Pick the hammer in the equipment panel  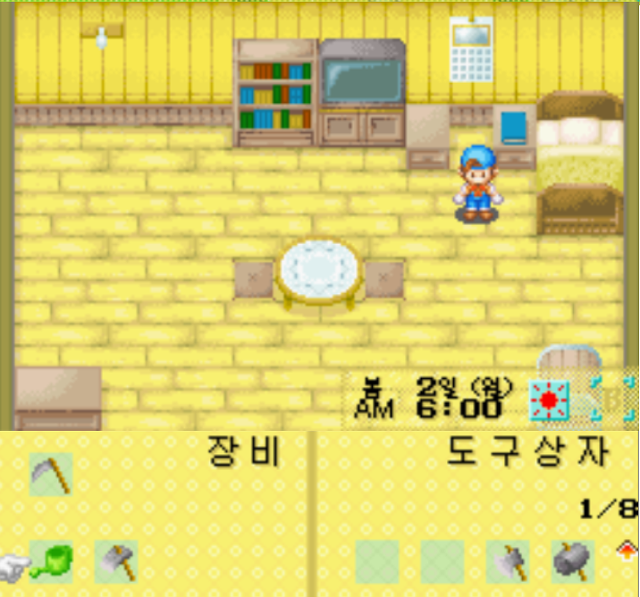pyautogui.click(x=115, y=562)
